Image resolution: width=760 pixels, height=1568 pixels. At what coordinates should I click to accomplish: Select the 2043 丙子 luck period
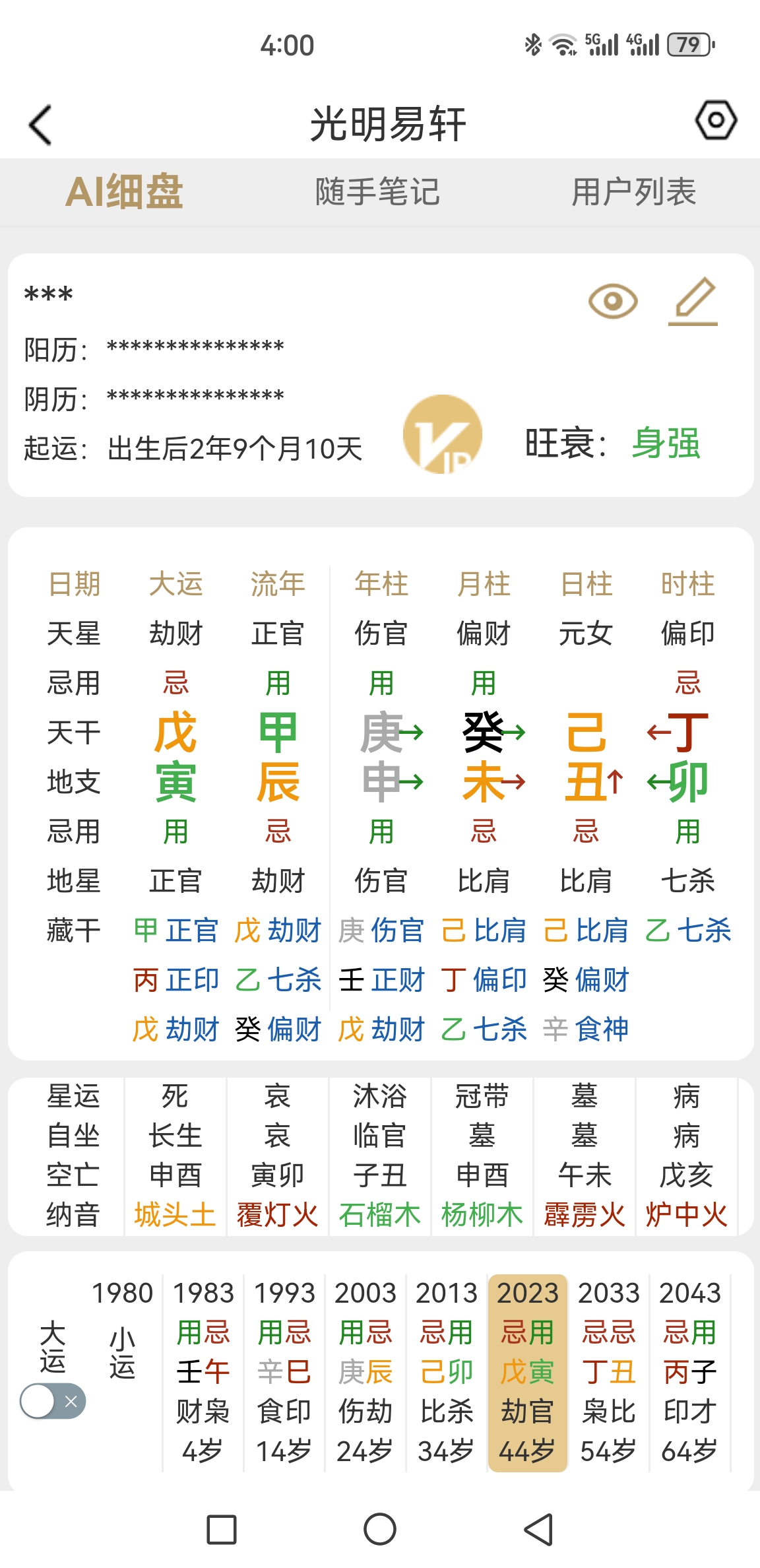pyautogui.click(x=690, y=1373)
